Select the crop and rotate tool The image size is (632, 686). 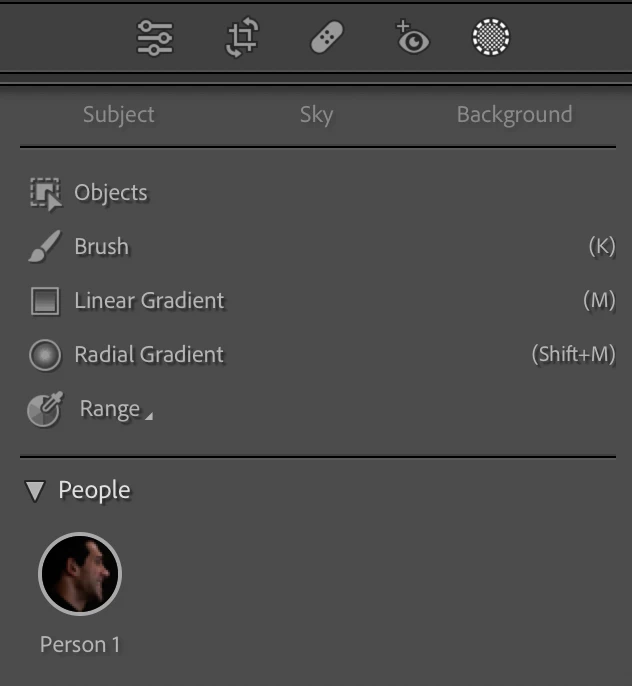point(241,38)
